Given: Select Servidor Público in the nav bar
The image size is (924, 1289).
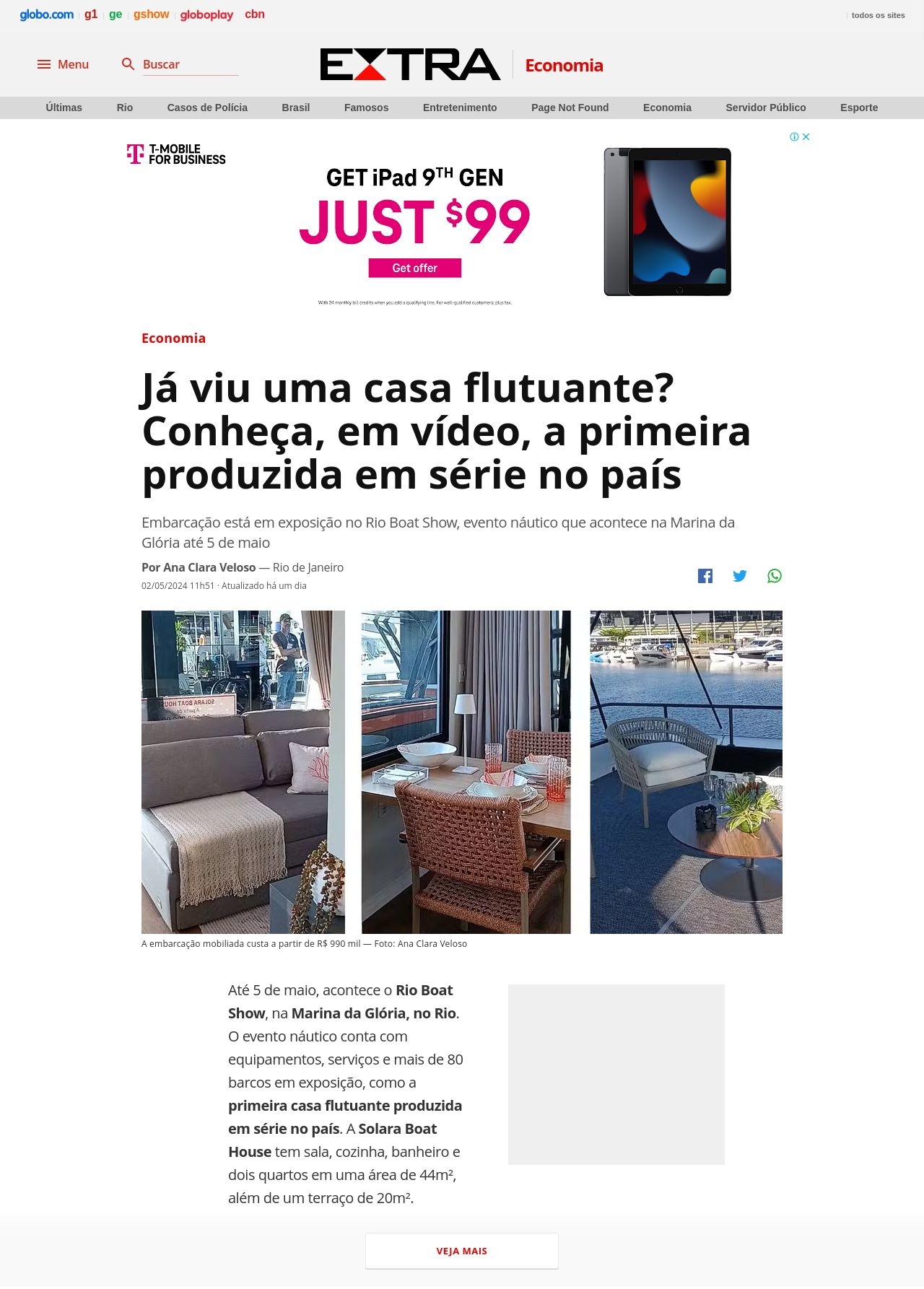Looking at the screenshot, I should pos(765,108).
